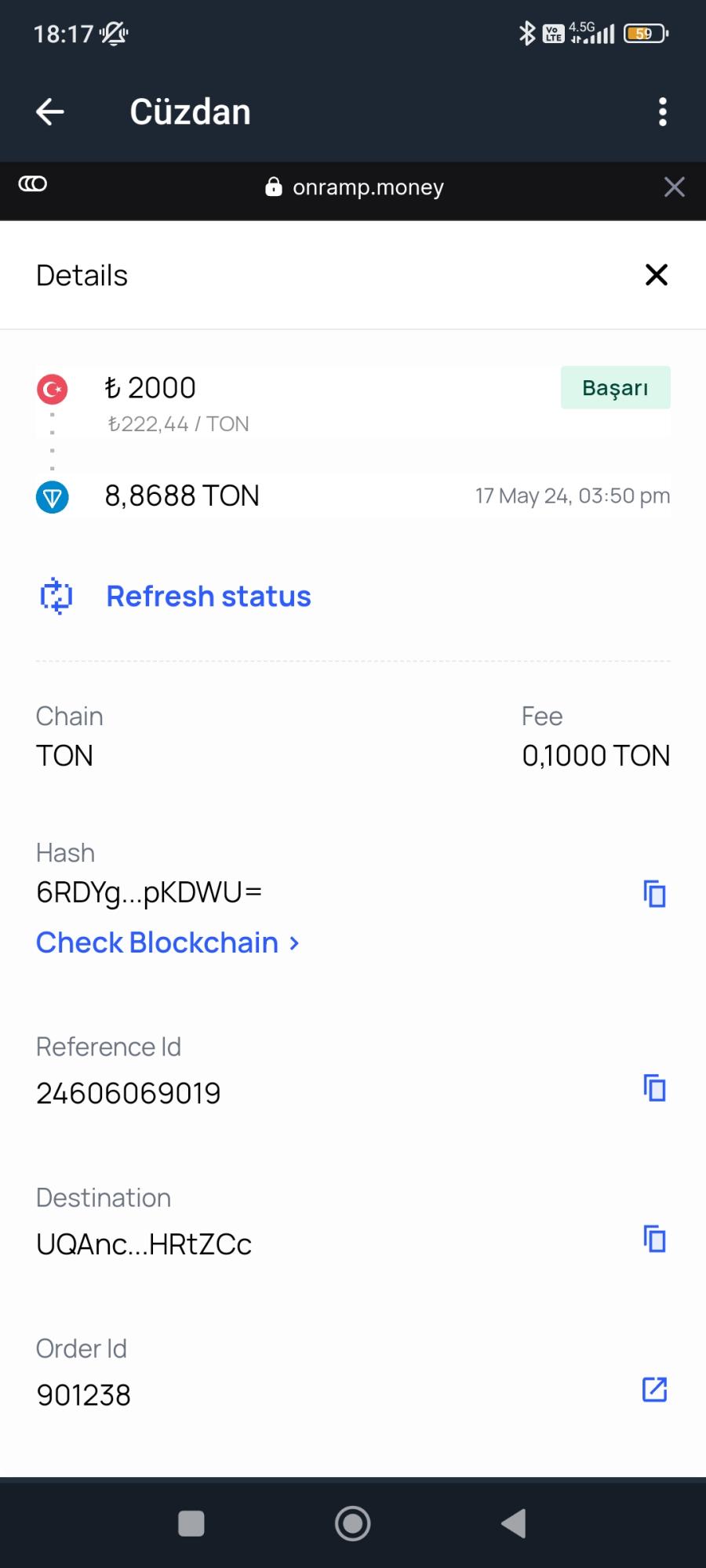Image resolution: width=706 pixels, height=1568 pixels.
Task: Tap the dotted connector between transaction steps
Action: [52, 443]
